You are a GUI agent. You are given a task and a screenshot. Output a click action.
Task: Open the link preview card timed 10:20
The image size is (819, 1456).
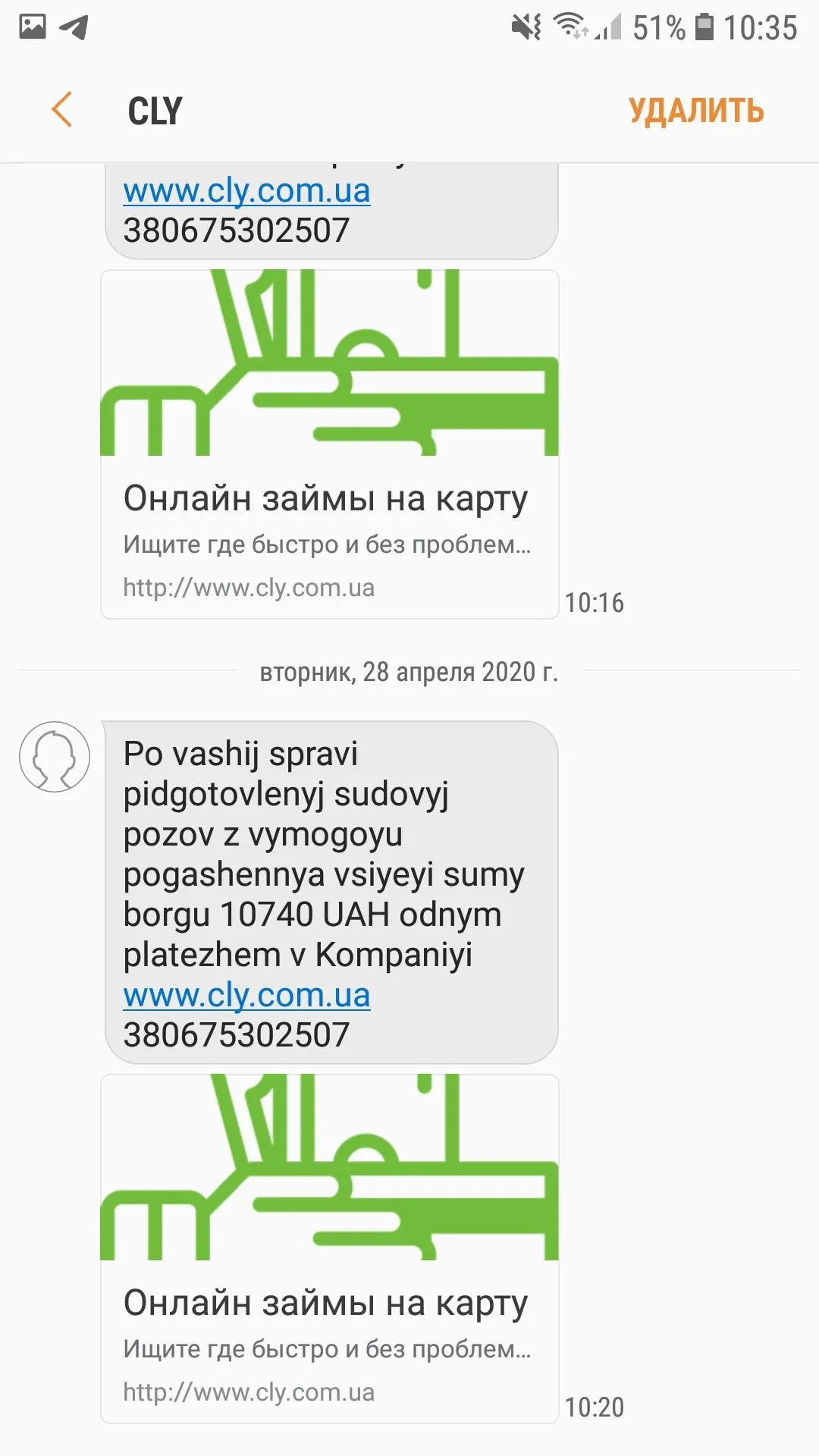point(329,1248)
